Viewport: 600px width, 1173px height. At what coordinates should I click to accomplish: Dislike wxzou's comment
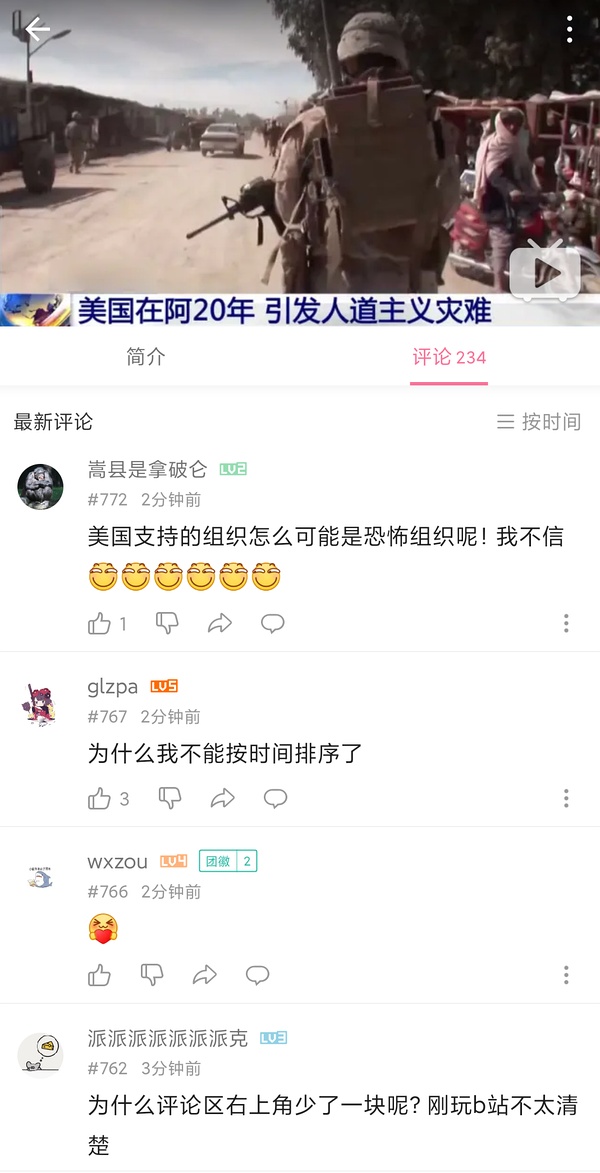[x=152, y=974]
